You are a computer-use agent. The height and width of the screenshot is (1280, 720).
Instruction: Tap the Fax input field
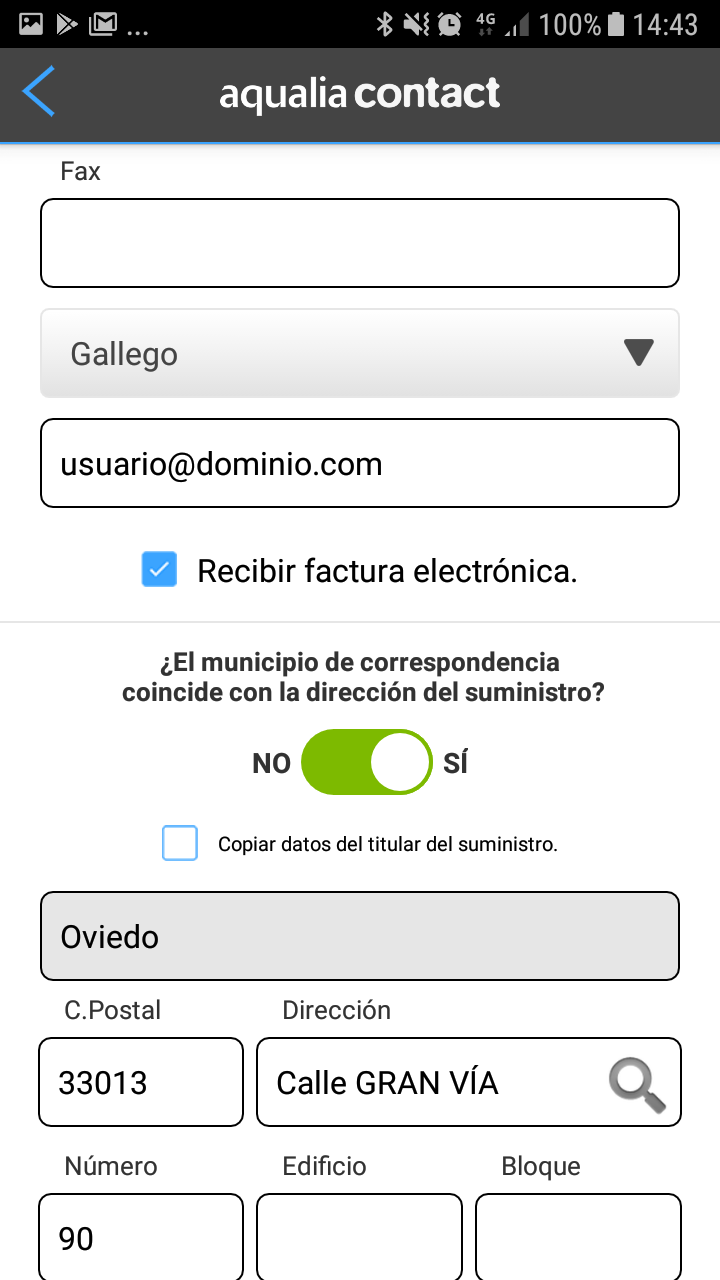tap(360, 243)
